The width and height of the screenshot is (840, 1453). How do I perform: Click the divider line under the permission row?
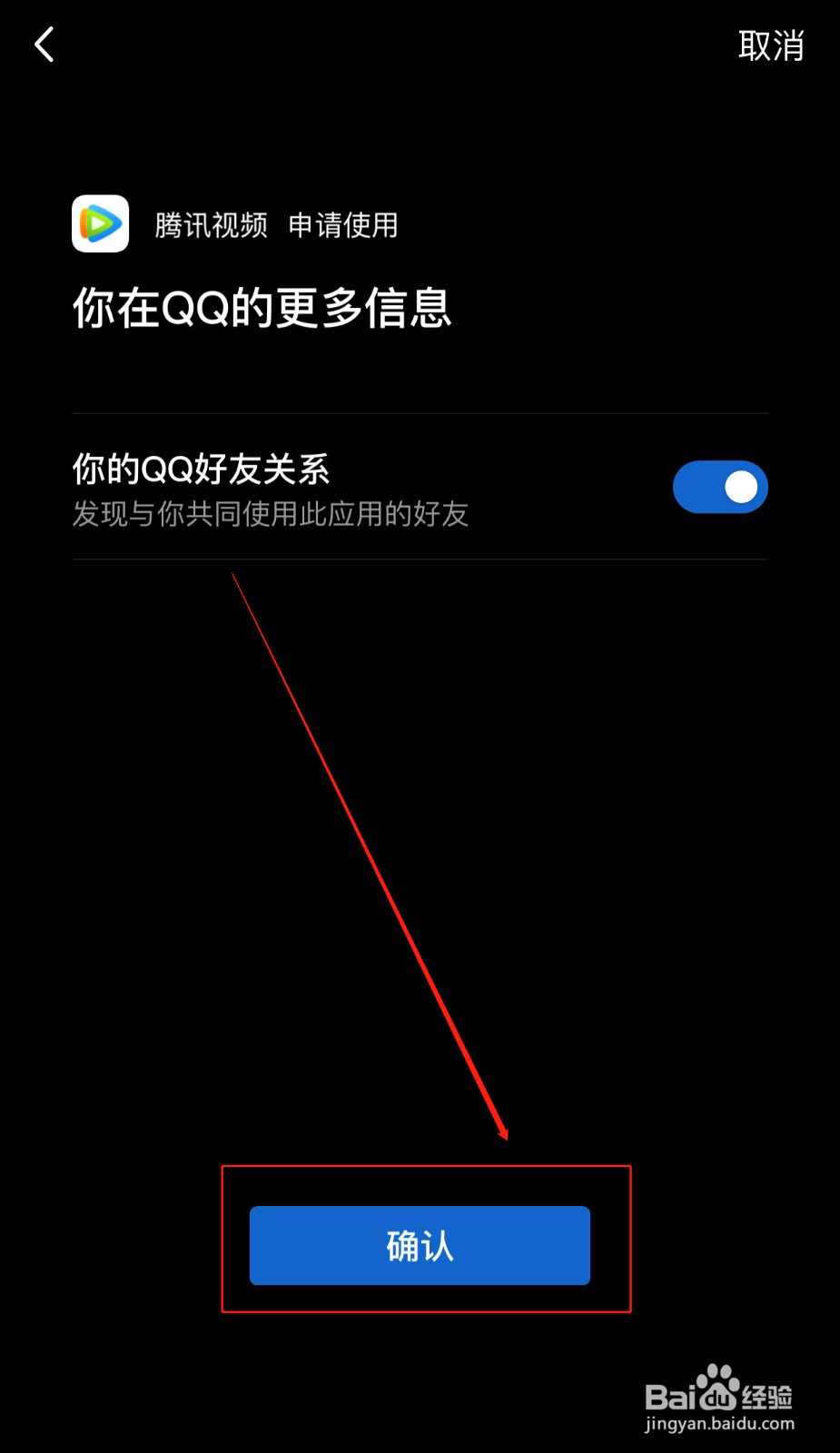420,560
